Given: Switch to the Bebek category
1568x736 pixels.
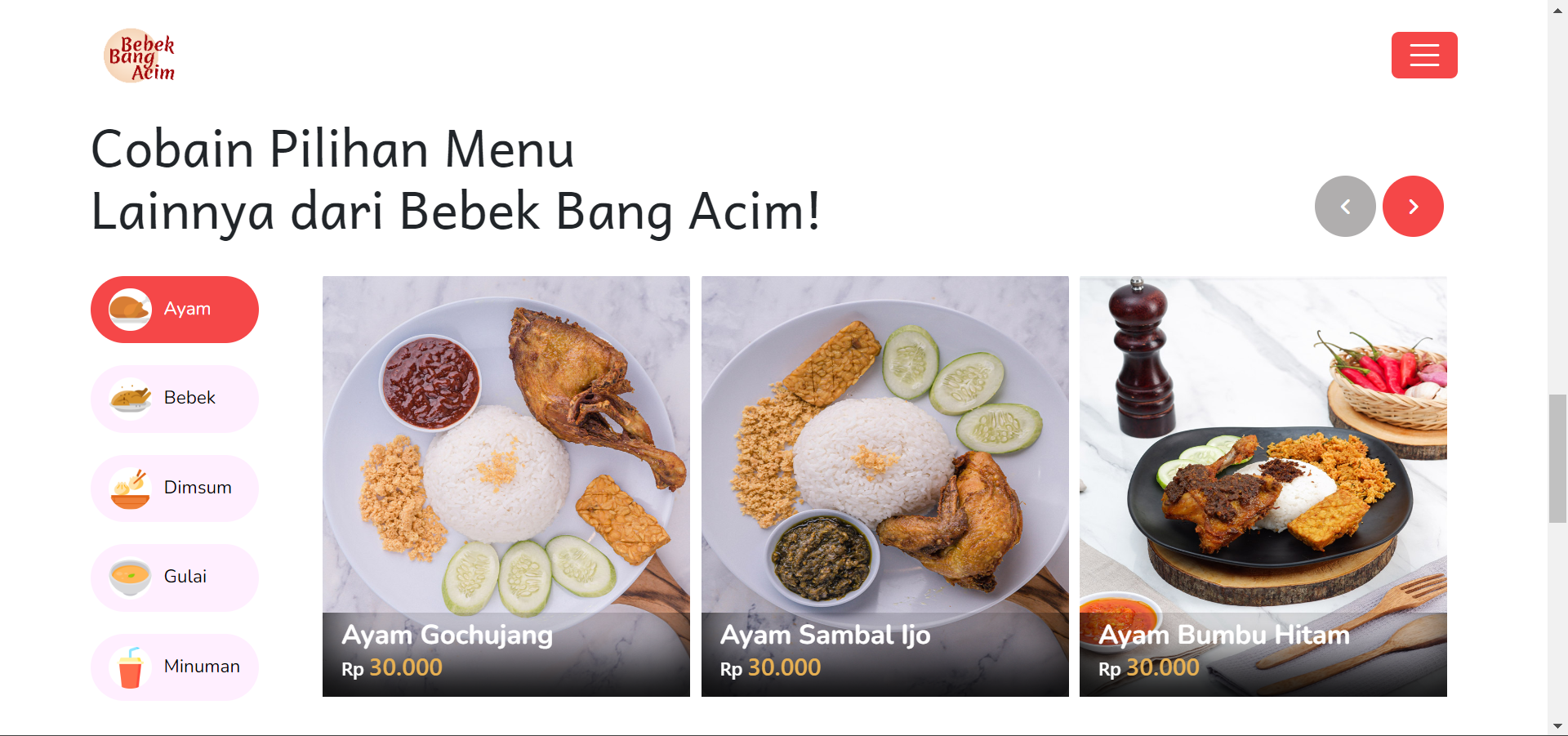Looking at the screenshot, I should tap(174, 399).
